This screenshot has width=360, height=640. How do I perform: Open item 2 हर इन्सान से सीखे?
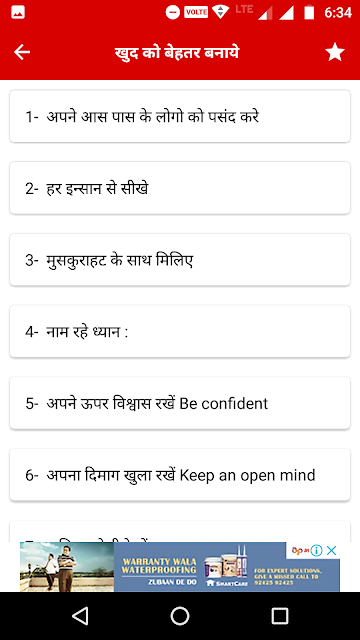click(x=180, y=188)
